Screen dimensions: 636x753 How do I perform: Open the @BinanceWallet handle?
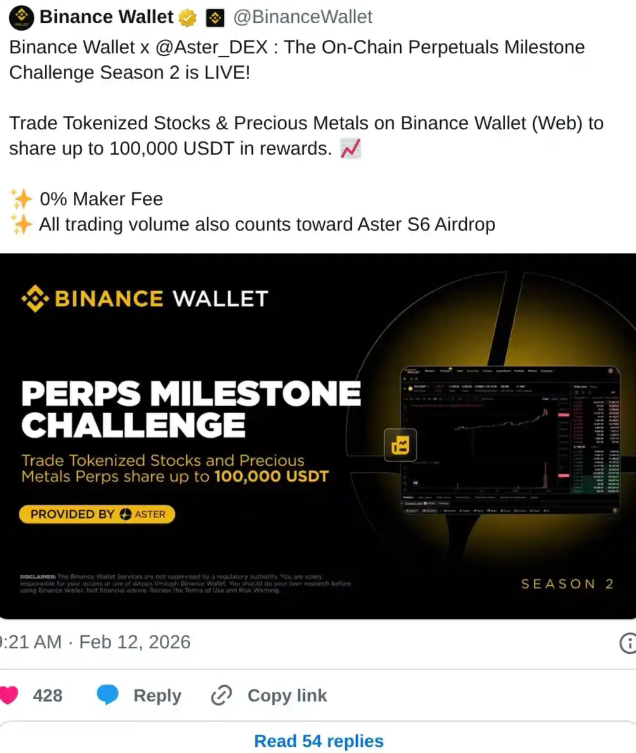(302, 17)
